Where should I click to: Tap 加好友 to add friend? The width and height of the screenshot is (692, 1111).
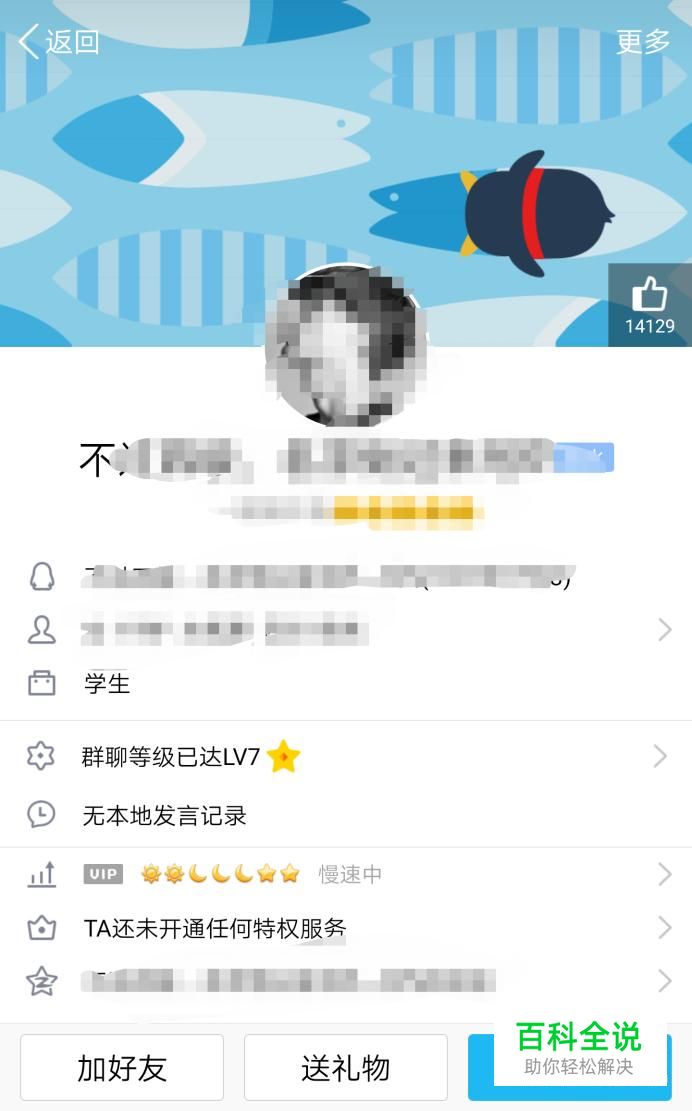point(122,1067)
